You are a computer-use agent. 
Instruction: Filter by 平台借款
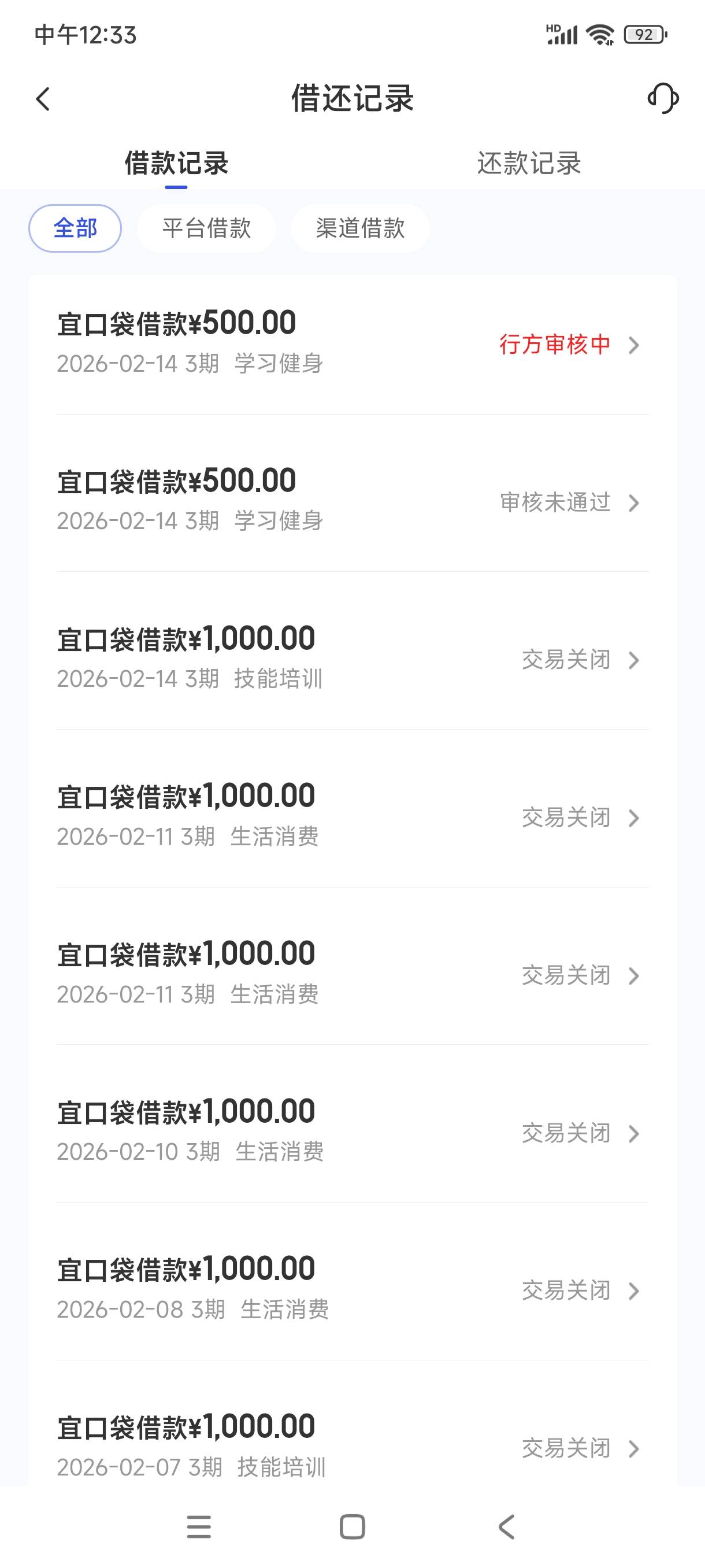[x=206, y=228]
